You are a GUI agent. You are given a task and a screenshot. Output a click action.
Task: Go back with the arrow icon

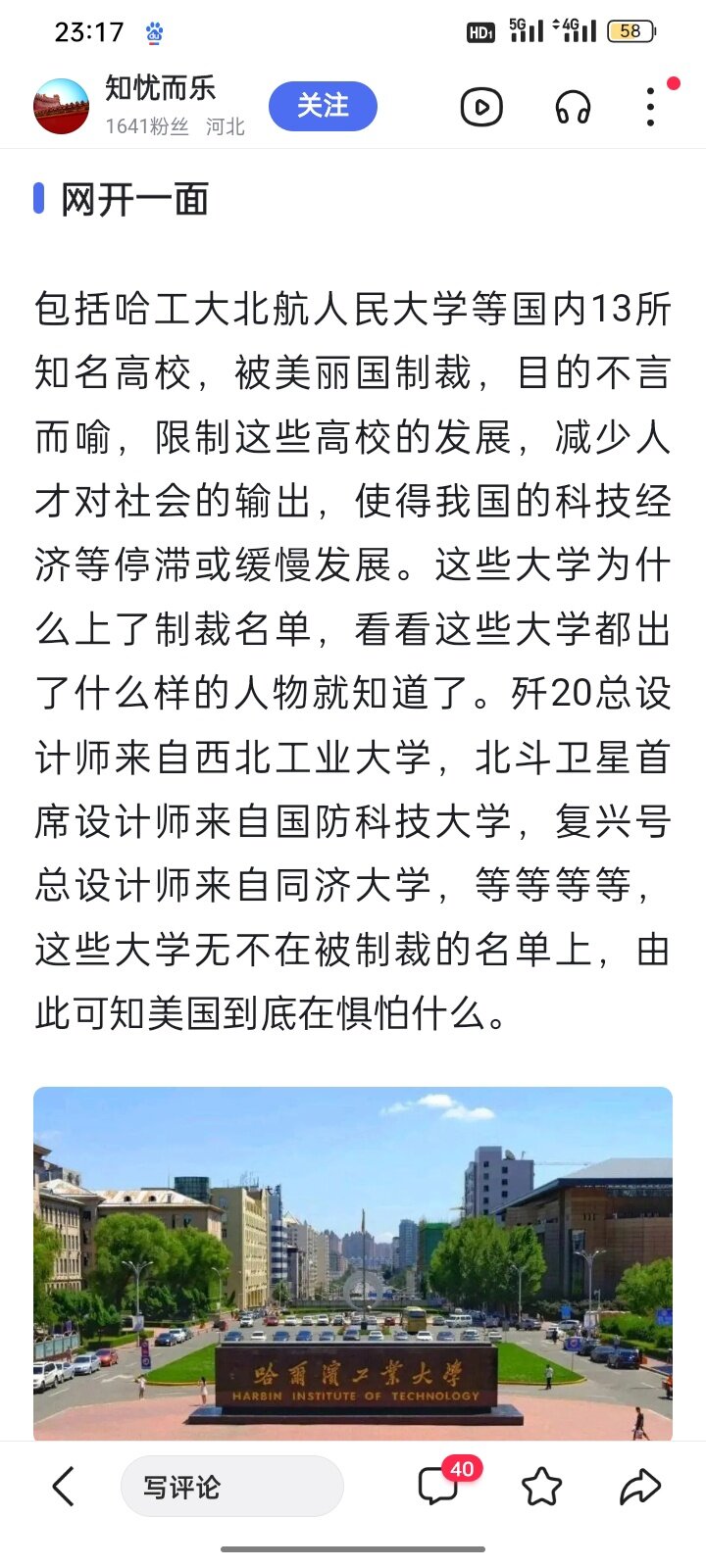63,1487
